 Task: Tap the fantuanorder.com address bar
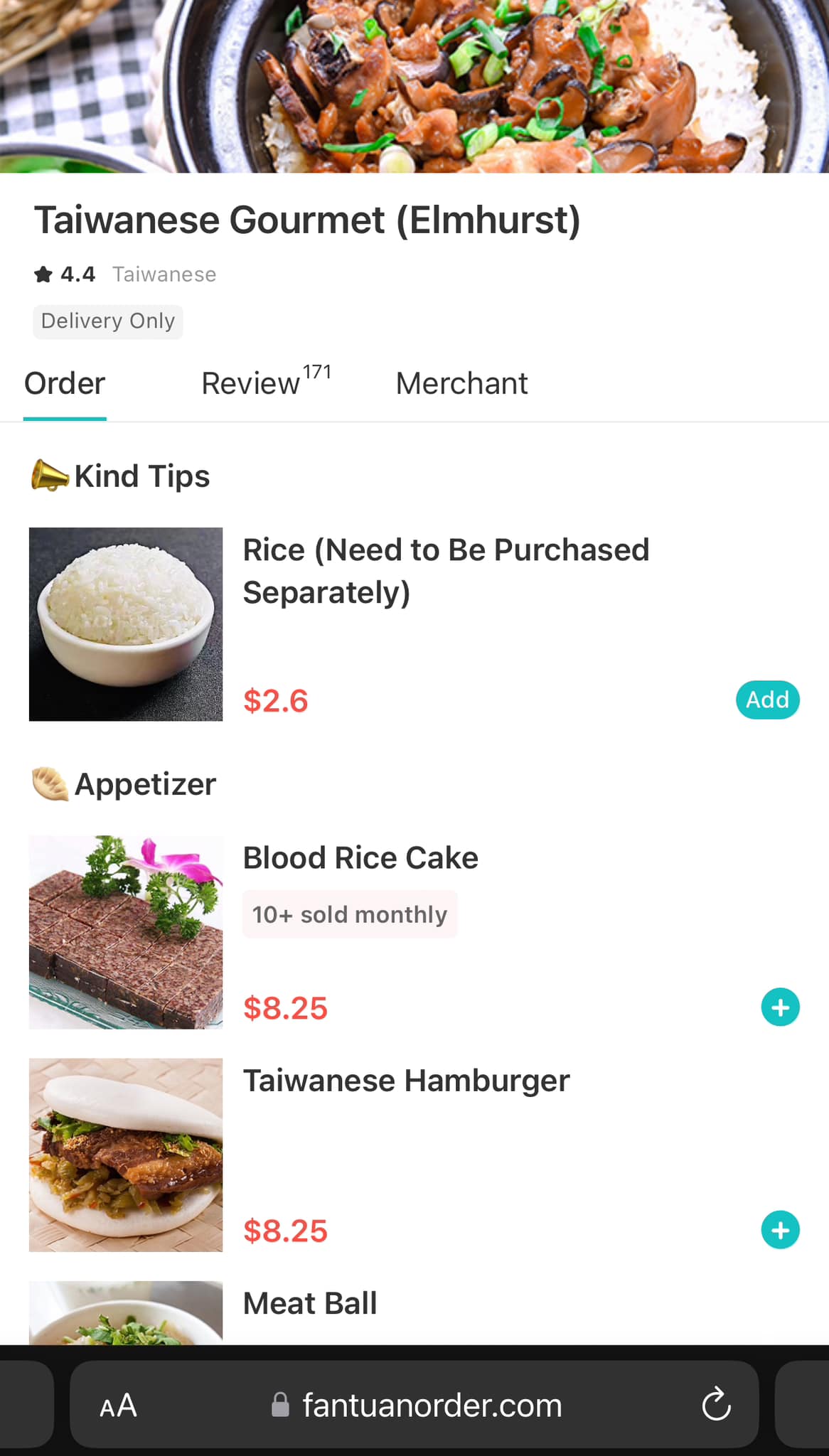point(432,1406)
